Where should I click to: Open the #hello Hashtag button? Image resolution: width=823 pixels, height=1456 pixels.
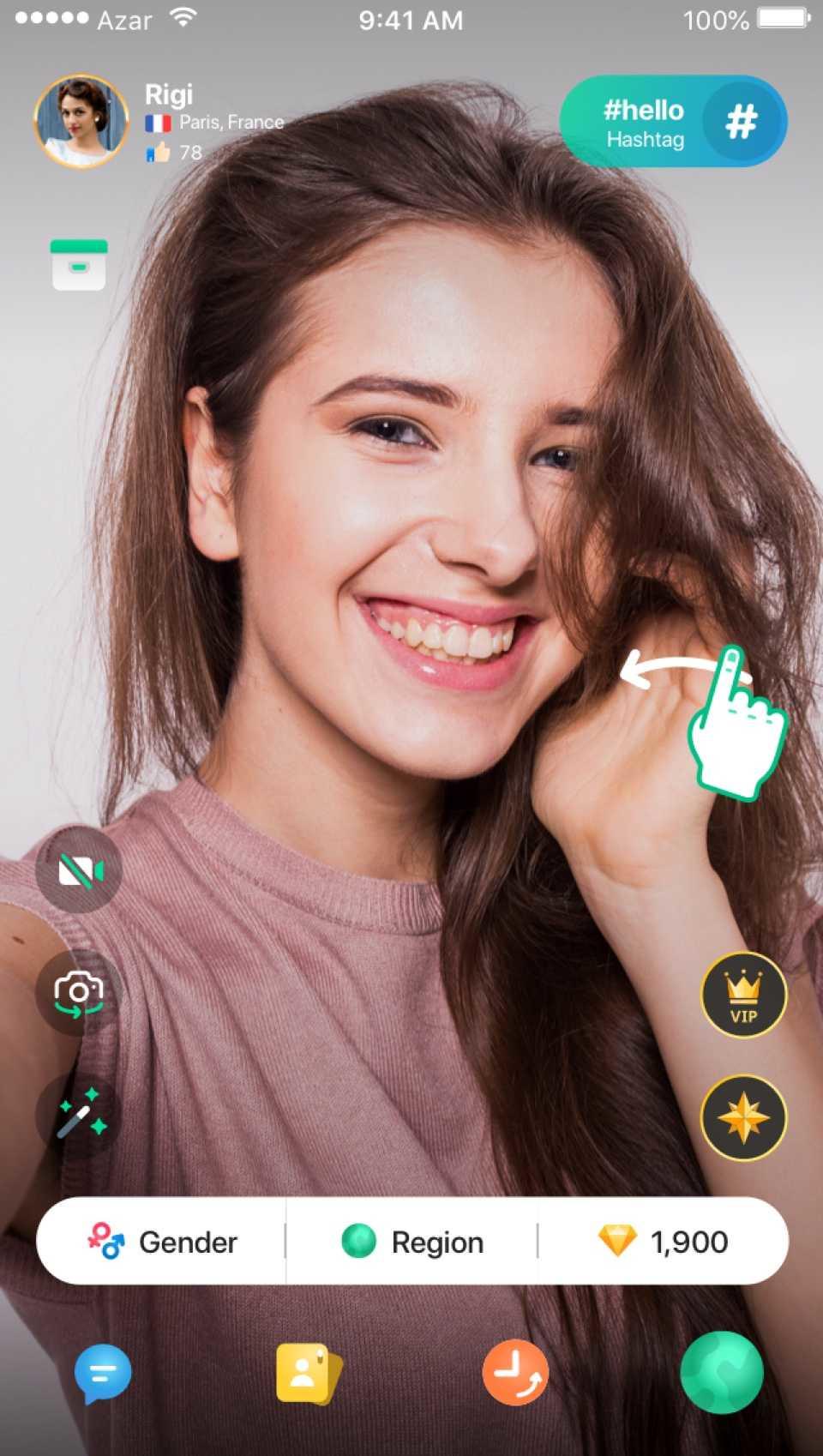pos(673,122)
